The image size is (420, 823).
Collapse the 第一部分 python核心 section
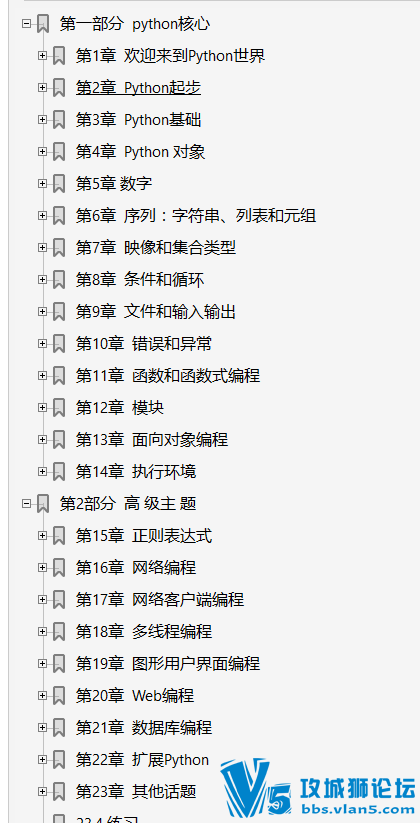26,24
